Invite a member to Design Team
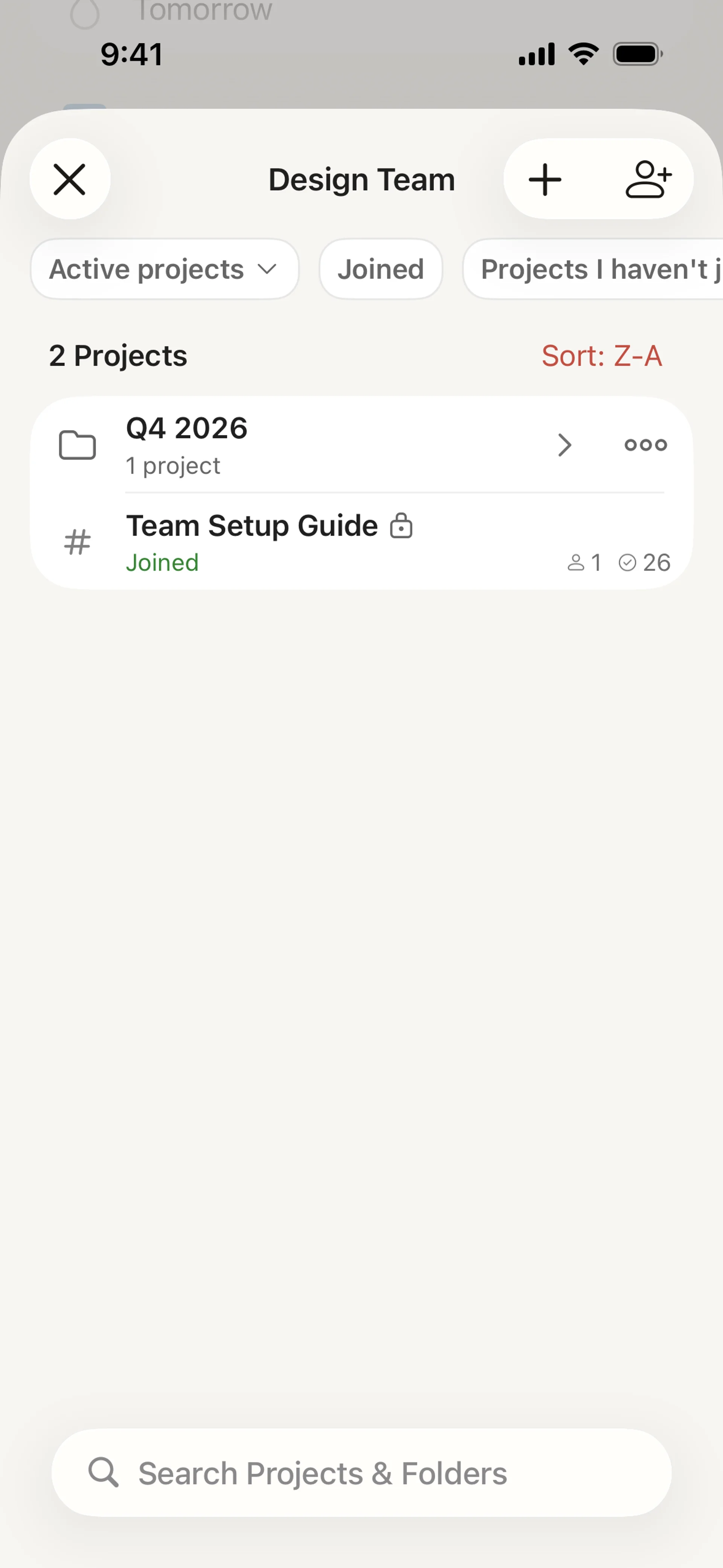 click(x=648, y=180)
